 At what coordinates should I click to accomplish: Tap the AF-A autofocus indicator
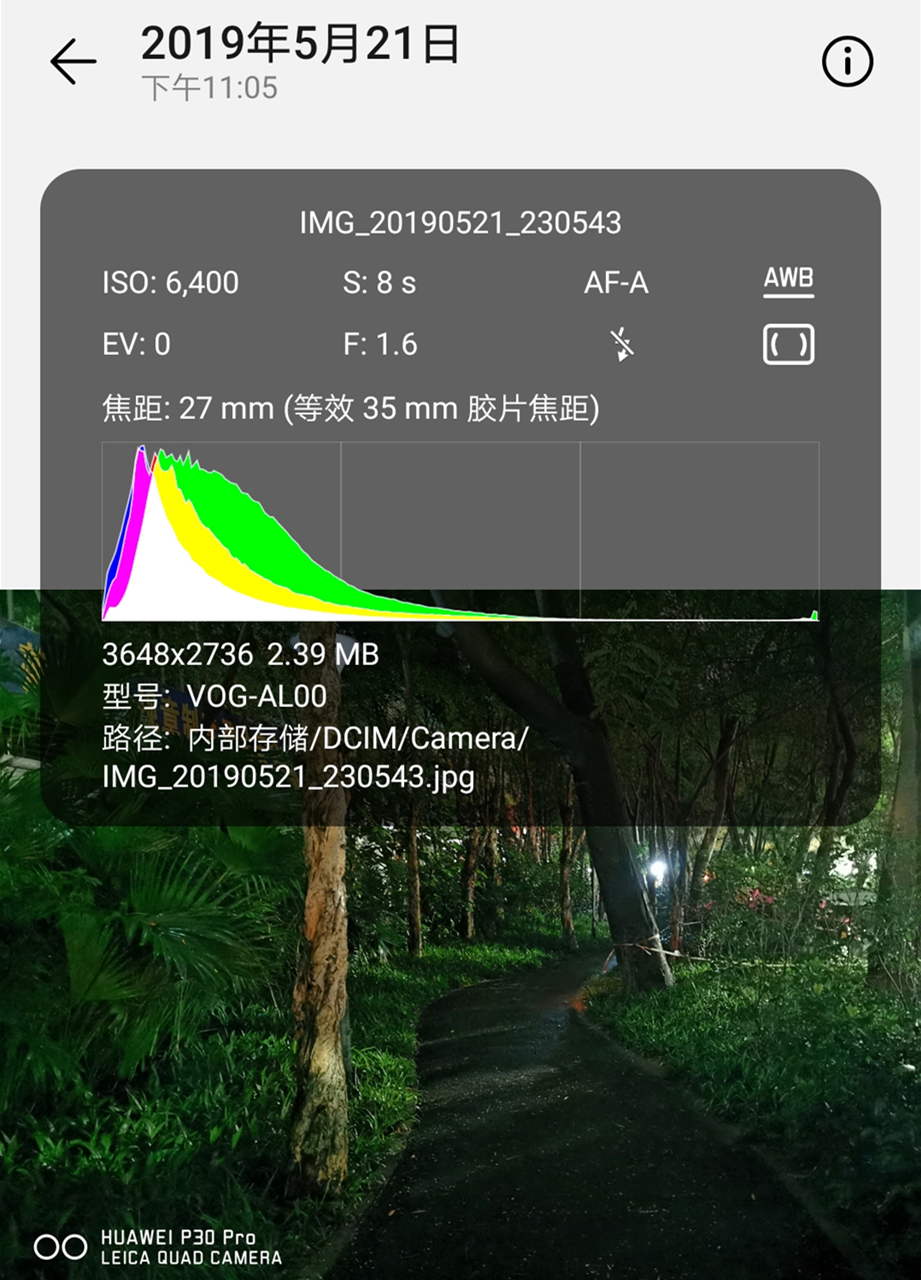click(616, 283)
